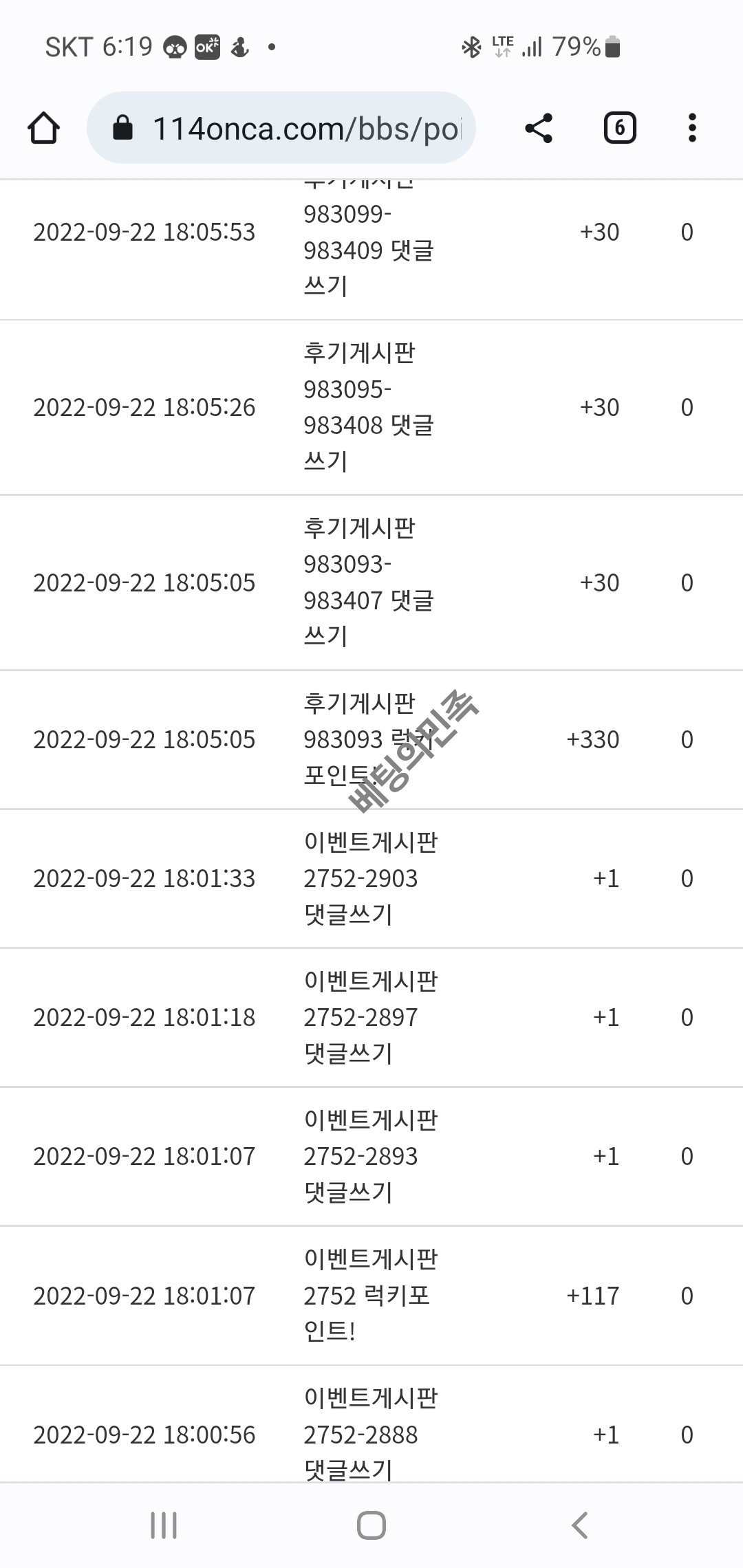Go back using the system back button
This screenshot has width=743, height=1568.
pyautogui.click(x=580, y=1525)
